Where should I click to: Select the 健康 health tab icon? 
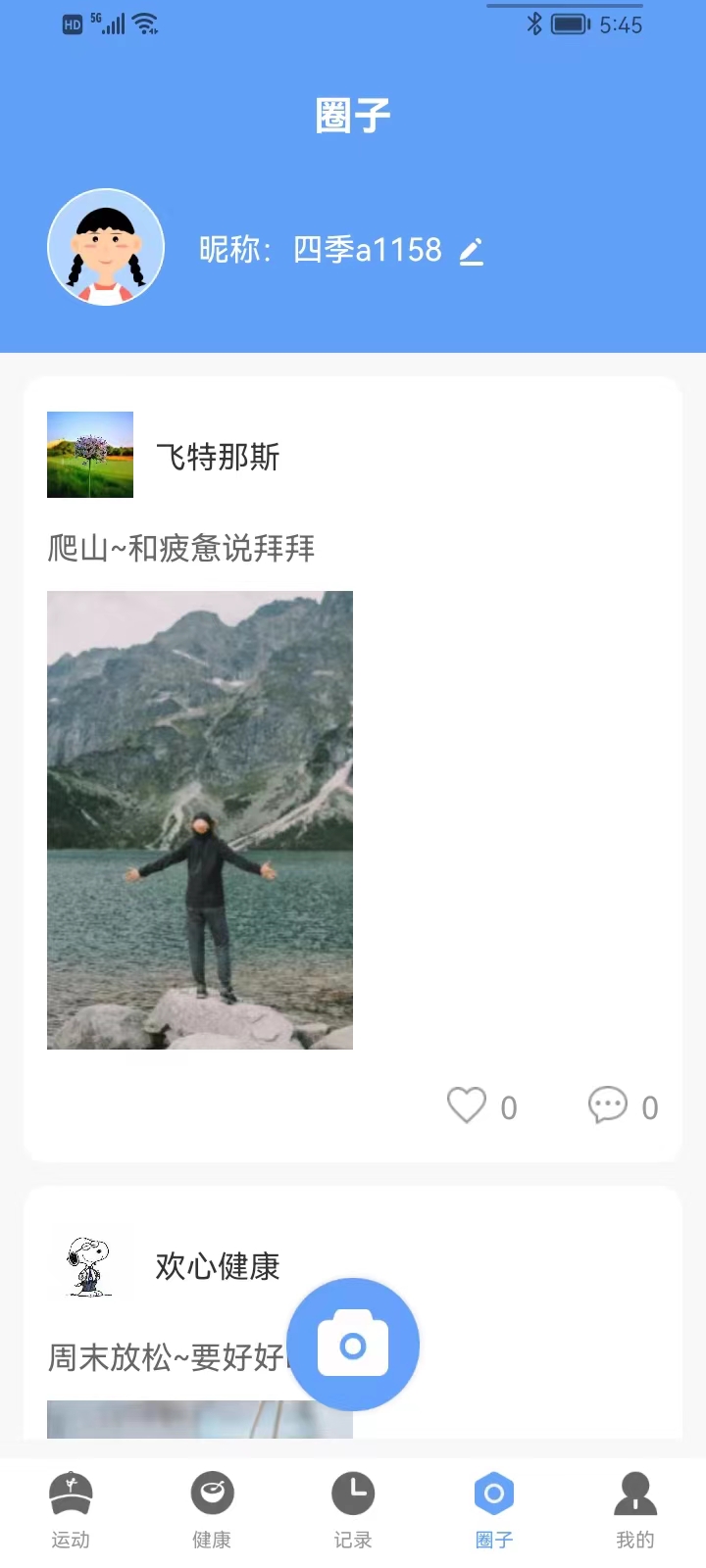click(212, 1494)
